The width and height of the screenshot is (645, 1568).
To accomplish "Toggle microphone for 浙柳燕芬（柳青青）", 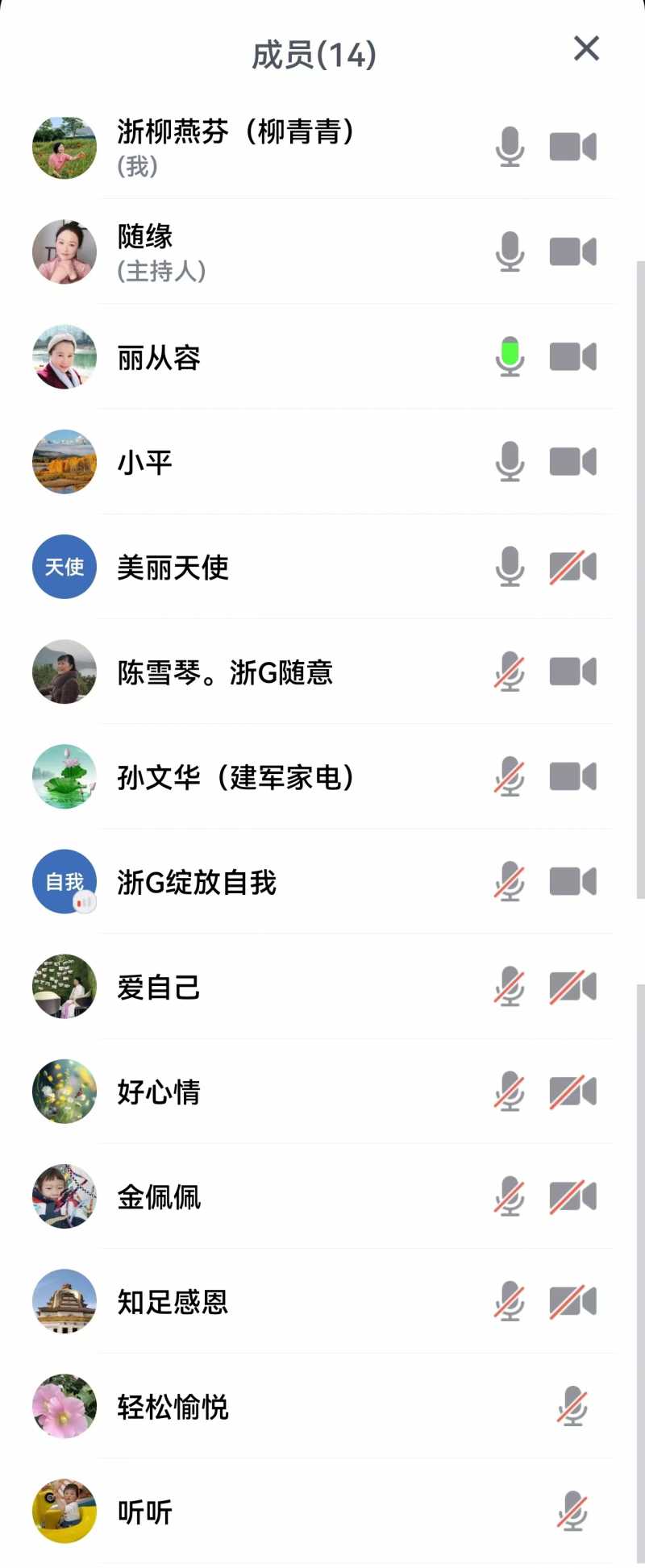I will (510, 148).
